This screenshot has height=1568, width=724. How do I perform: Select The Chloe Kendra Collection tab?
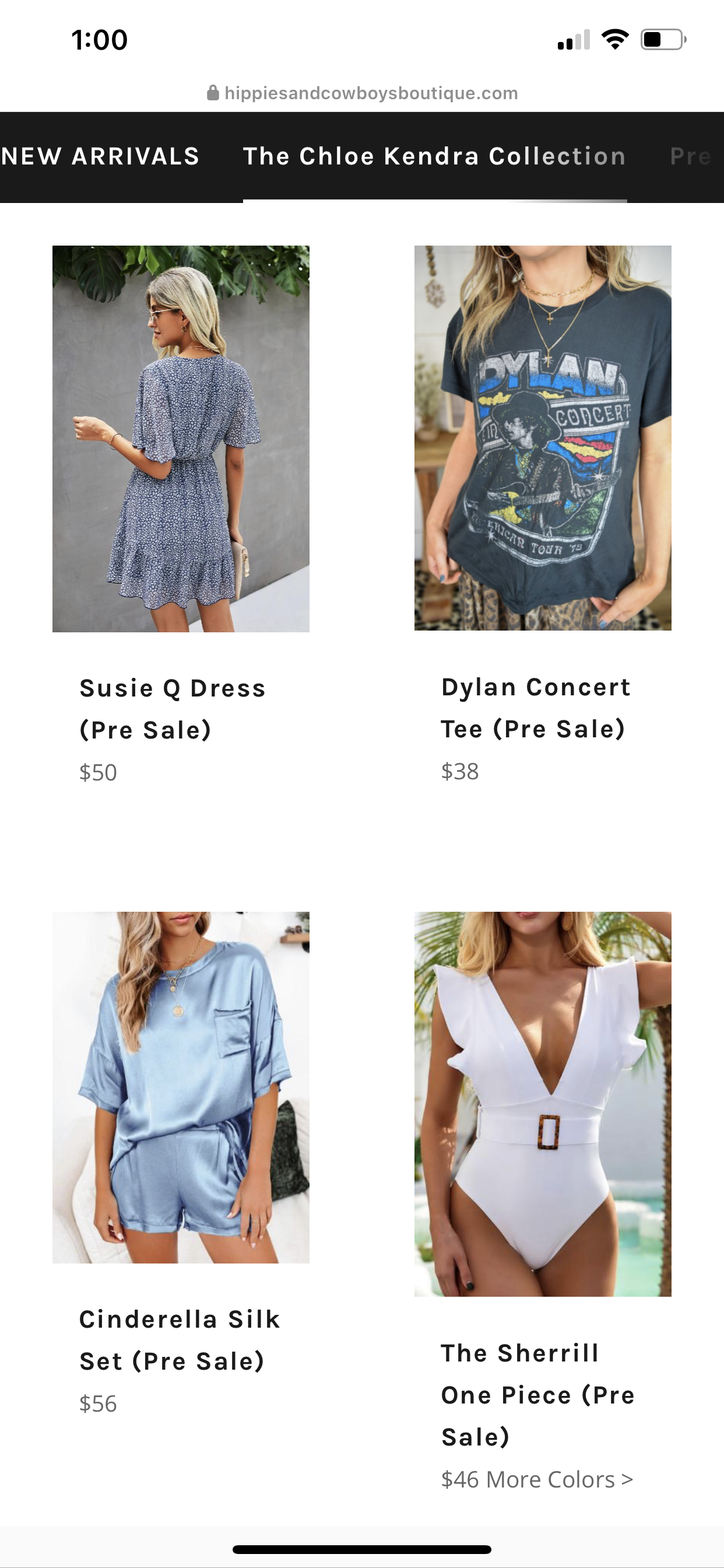[x=434, y=156]
